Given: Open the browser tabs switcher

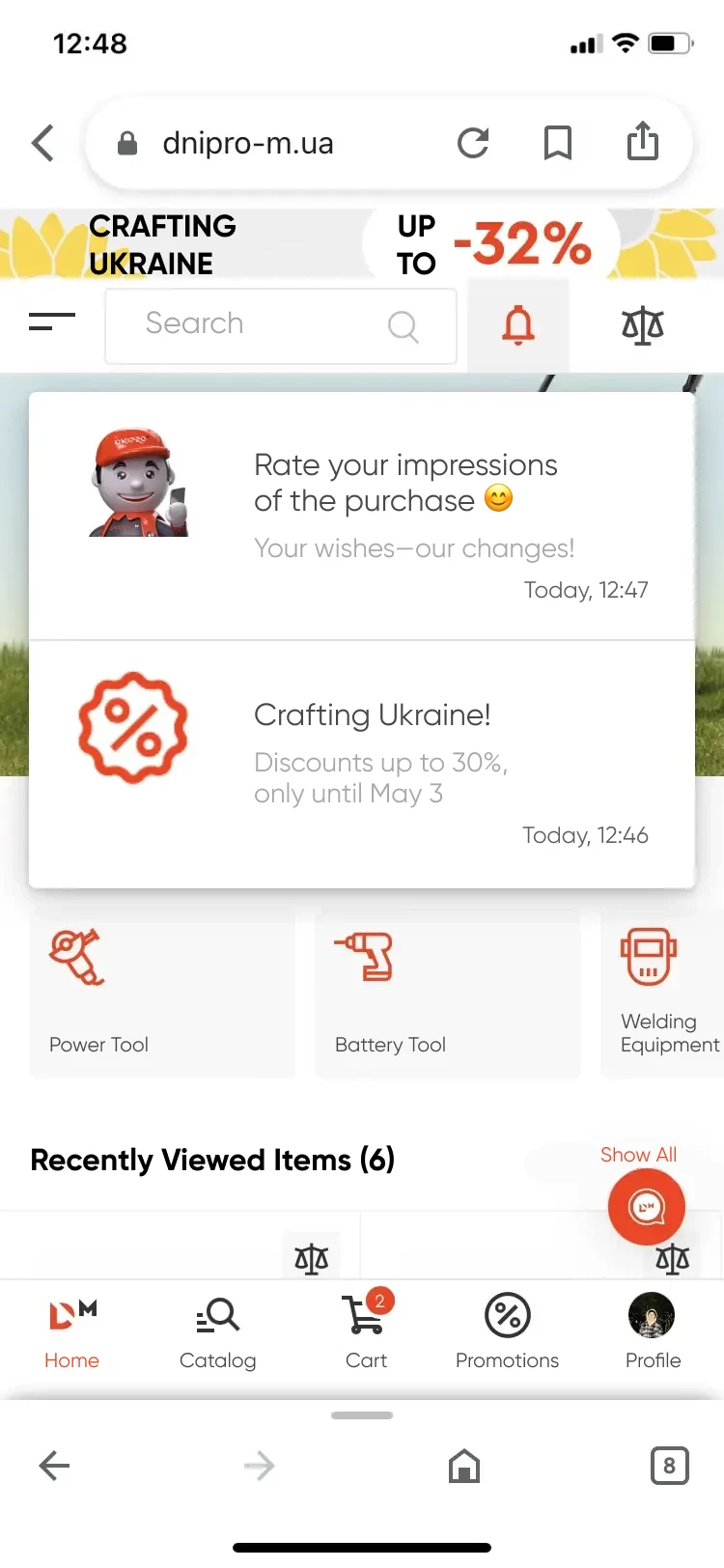Looking at the screenshot, I should point(669,1466).
